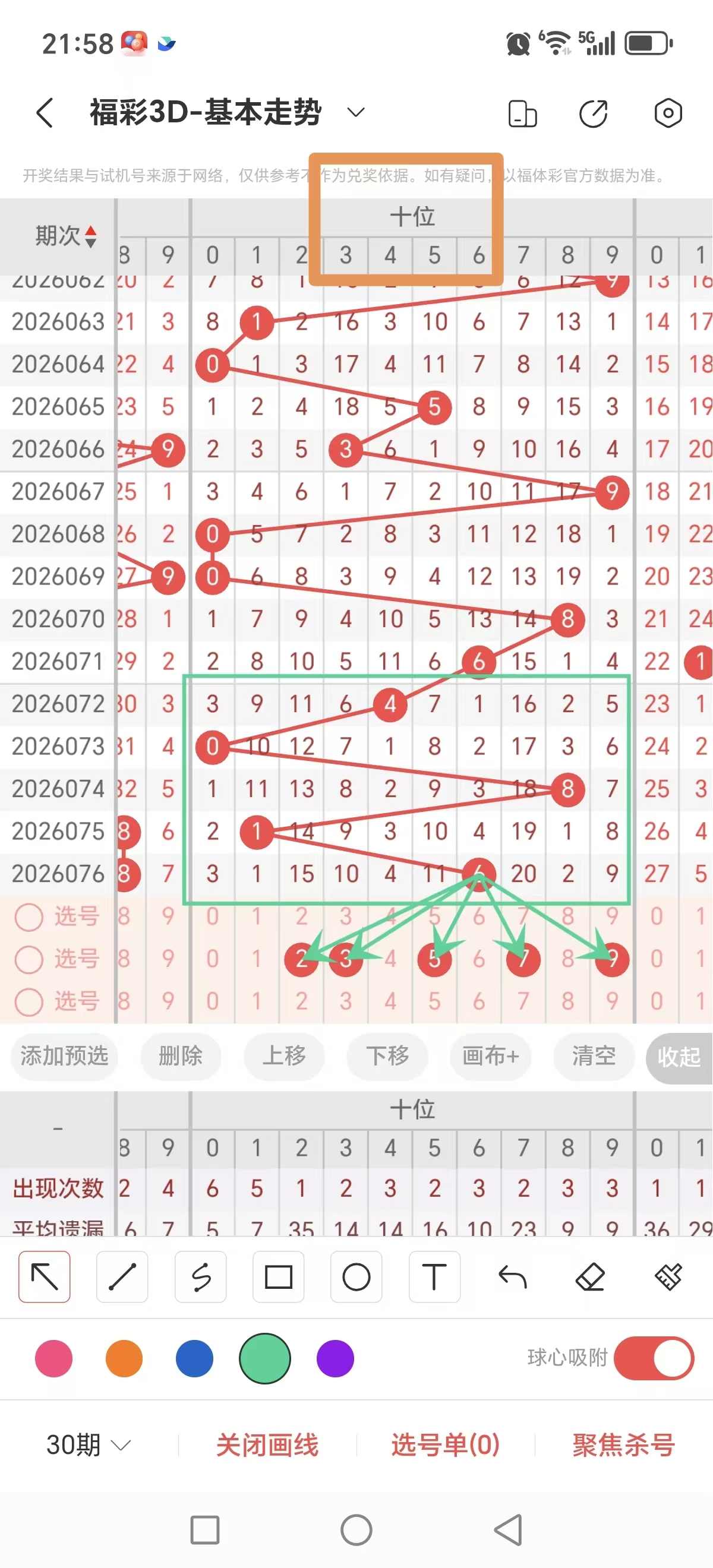Image resolution: width=713 pixels, height=1568 pixels.
Task: Select the first 选号 radio circle
Action: click(29, 916)
